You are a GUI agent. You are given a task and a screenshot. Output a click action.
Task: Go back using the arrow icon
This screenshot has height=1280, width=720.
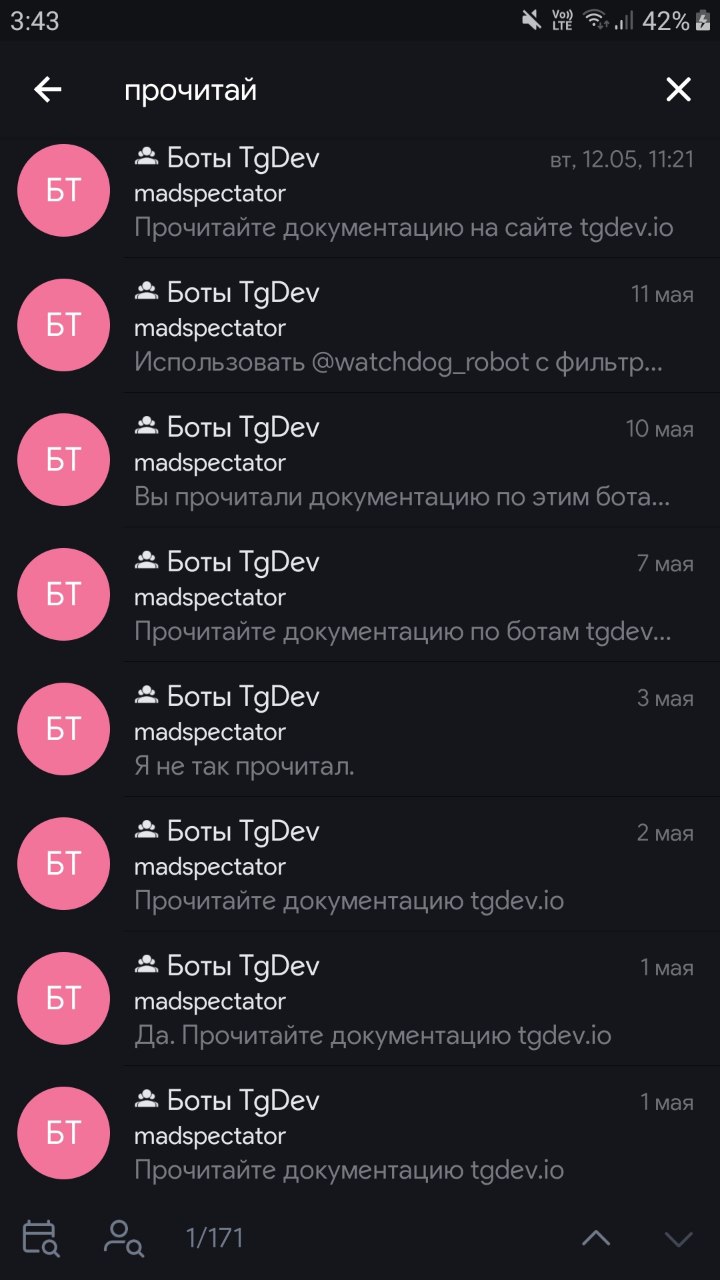coord(48,90)
